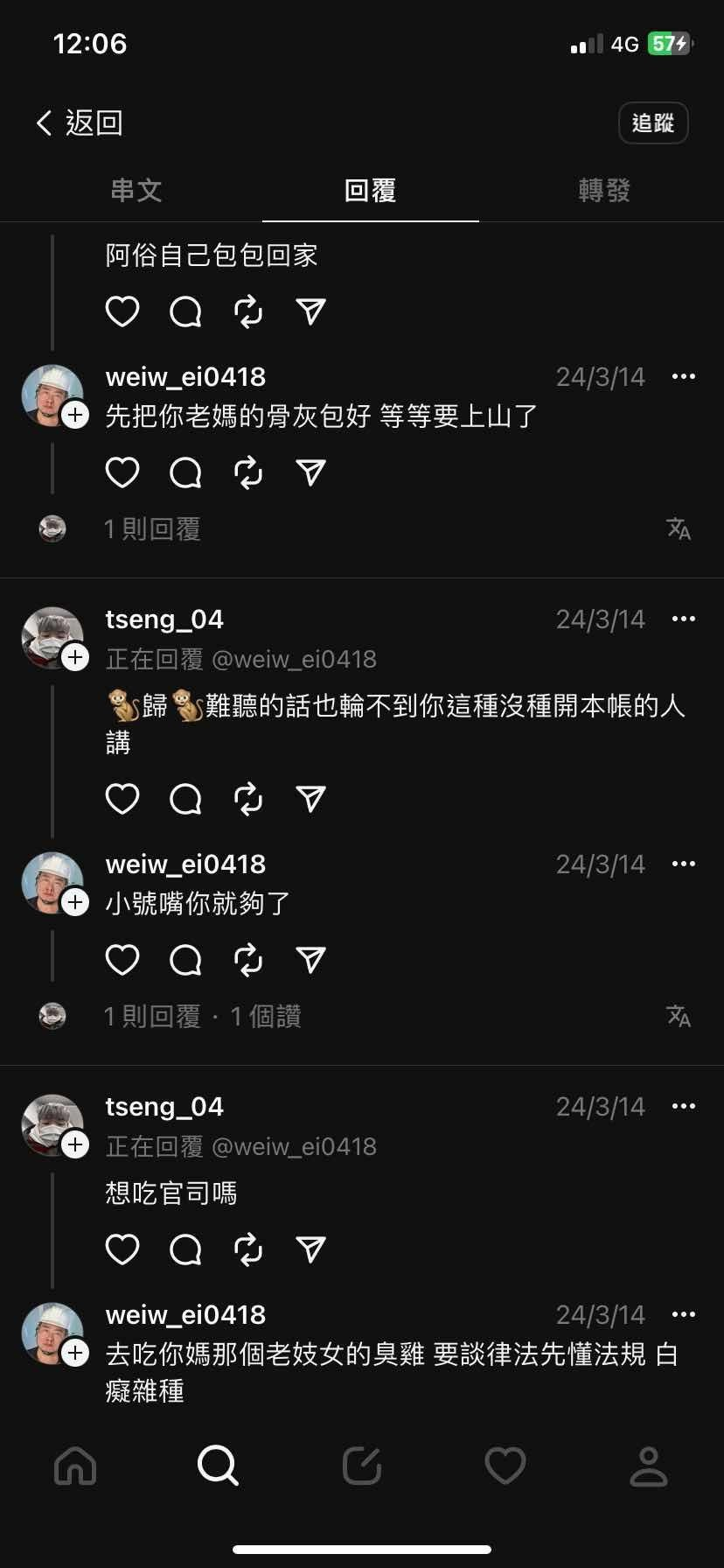Screen dimensions: 724x1568
Task: Open the 1 則回覆 · 1 個讚 link
Action: pos(203,1017)
